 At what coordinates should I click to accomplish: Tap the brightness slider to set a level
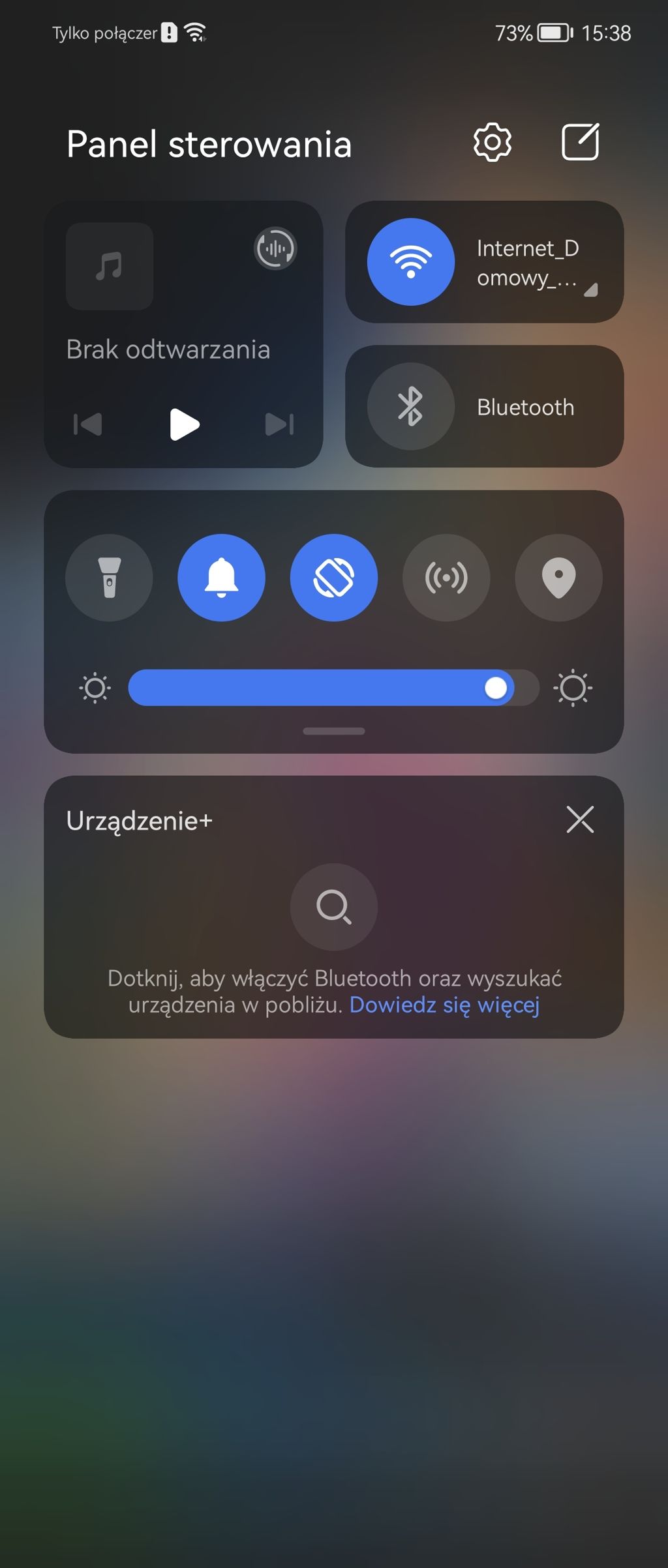click(x=333, y=688)
